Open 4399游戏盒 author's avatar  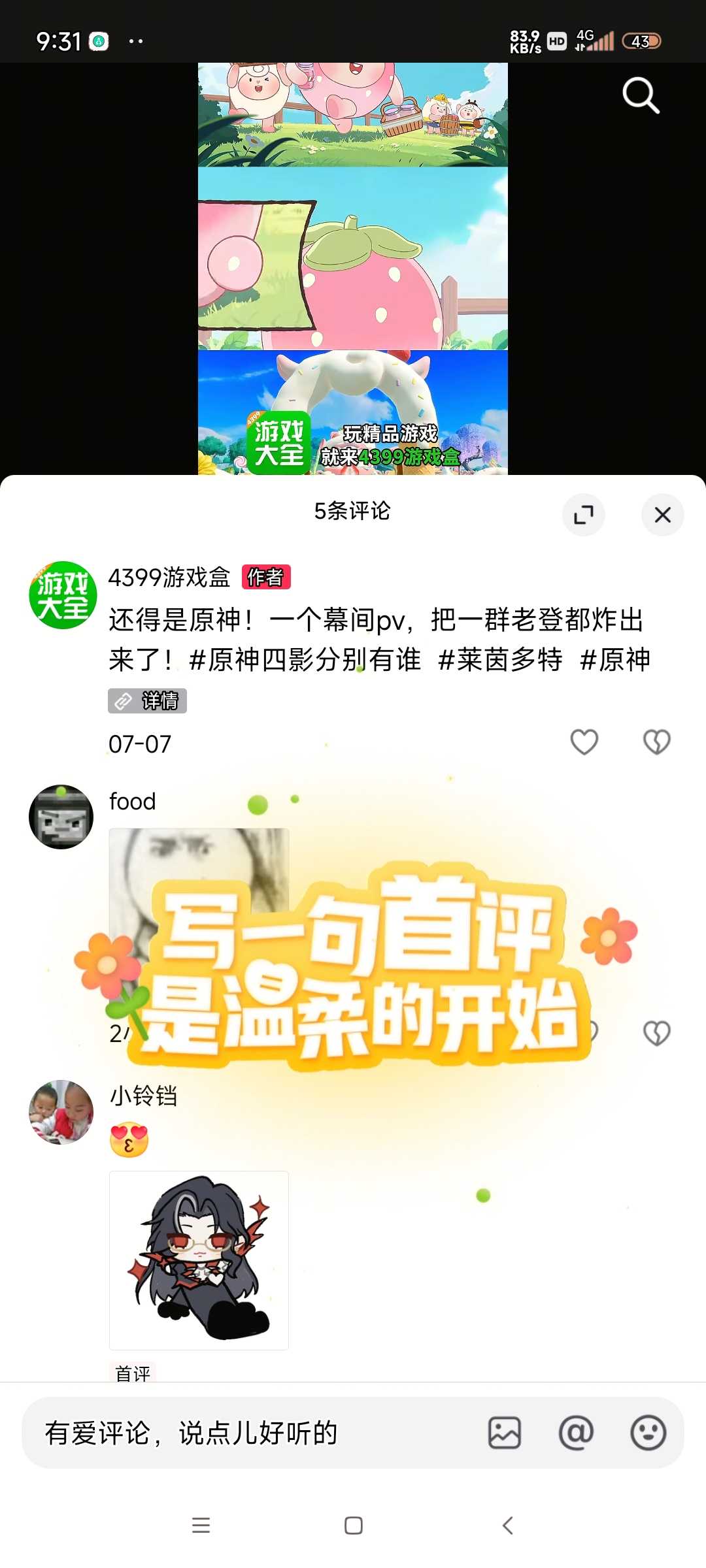pyautogui.click(x=63, y=595)
